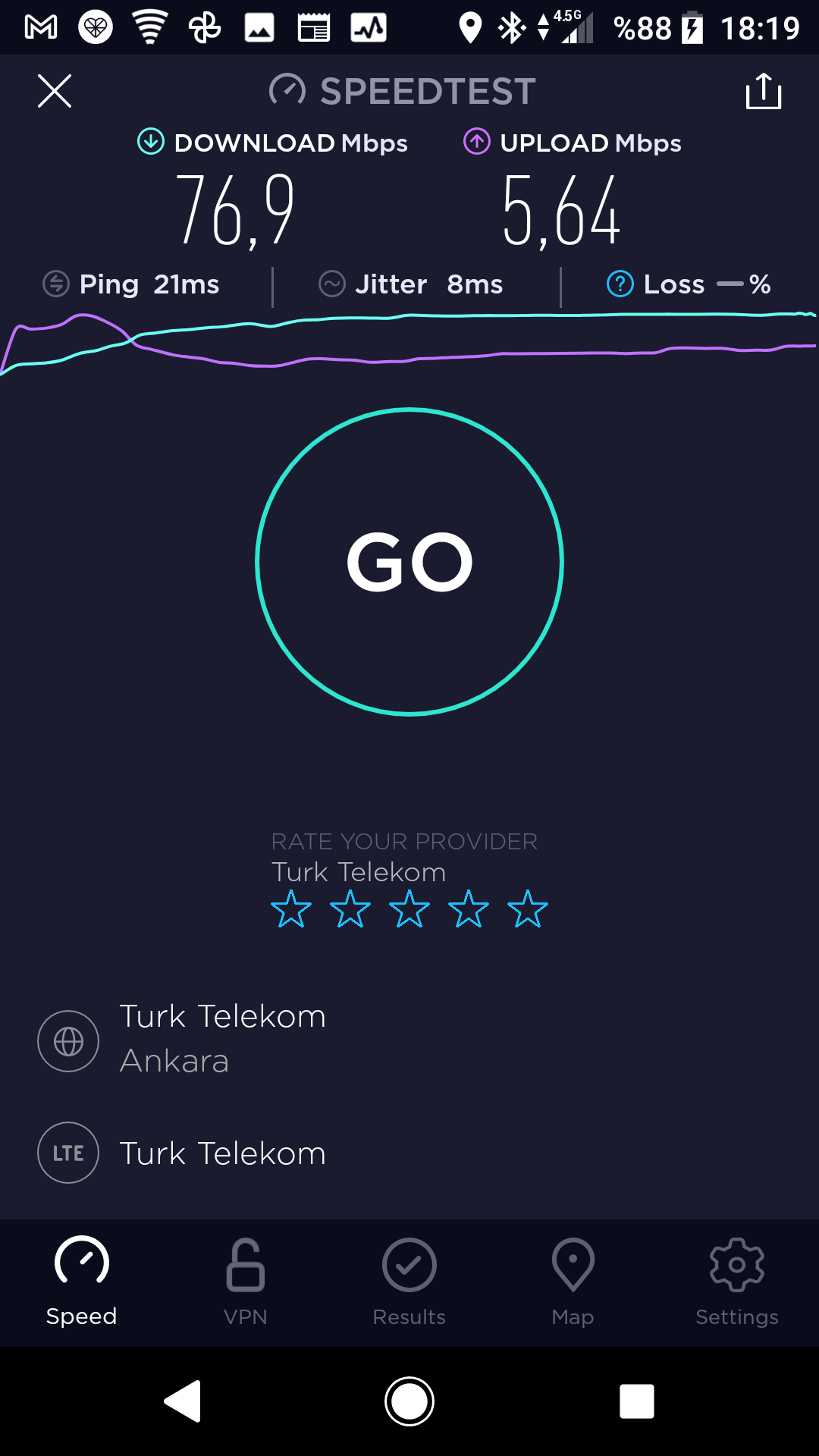Go to the home screen
The width and height of the screenshot is (819, 1456).
[409, 1401]
